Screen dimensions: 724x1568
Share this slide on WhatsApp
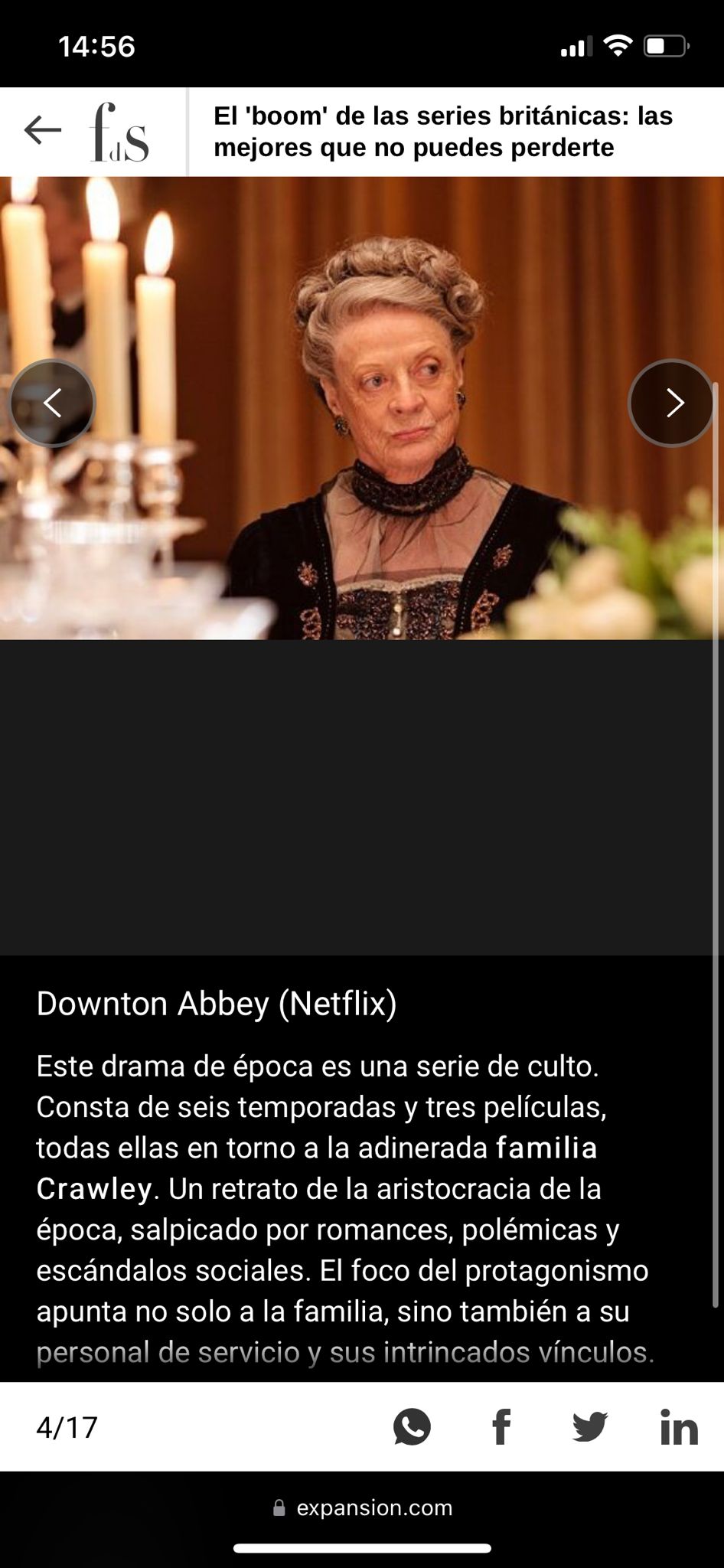[x=413, y=1427]
